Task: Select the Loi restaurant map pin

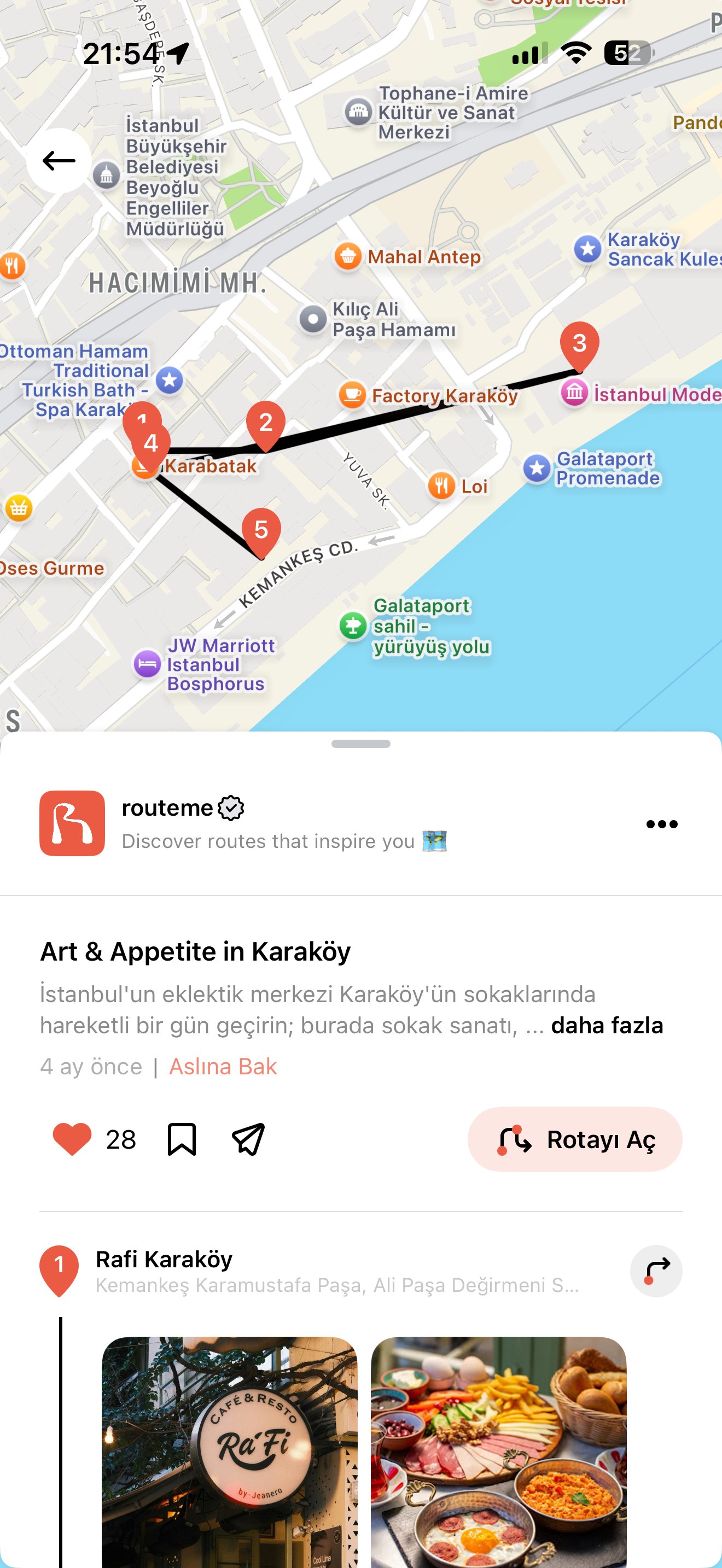Action: click(x=442, y=485)
